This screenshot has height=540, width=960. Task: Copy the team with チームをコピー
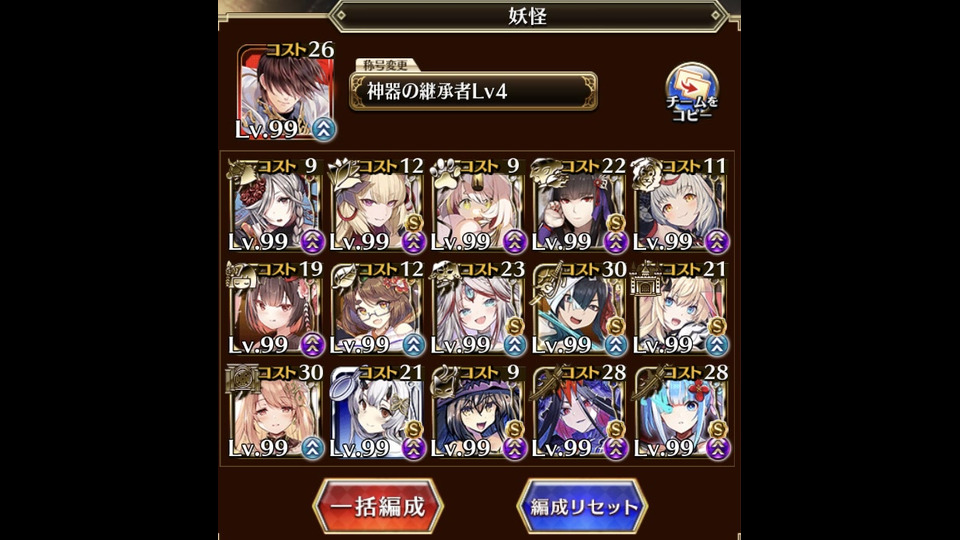(692, 92)
